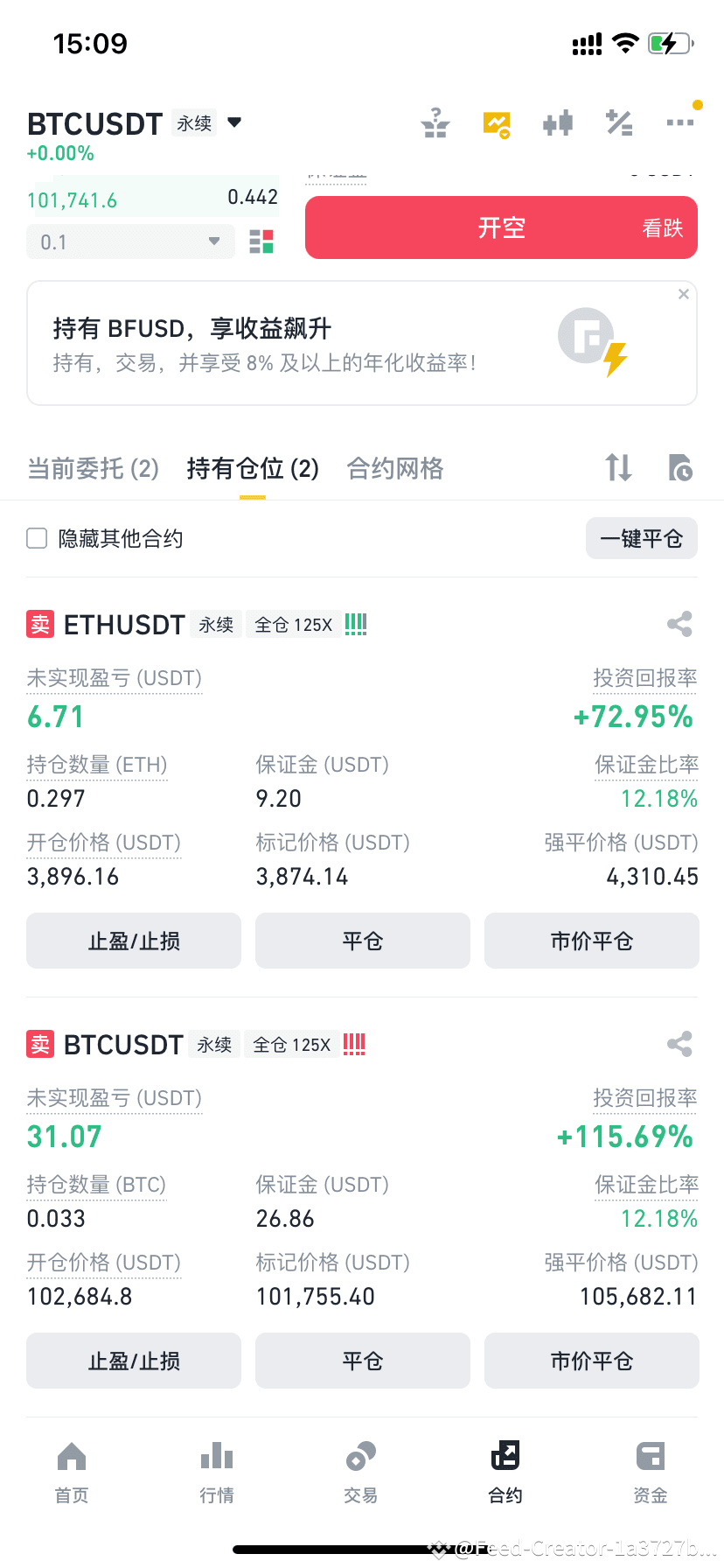Screen dimensions: 724x1568
Task: Switch to the 合约网格 tab
Action: (394, 468)
